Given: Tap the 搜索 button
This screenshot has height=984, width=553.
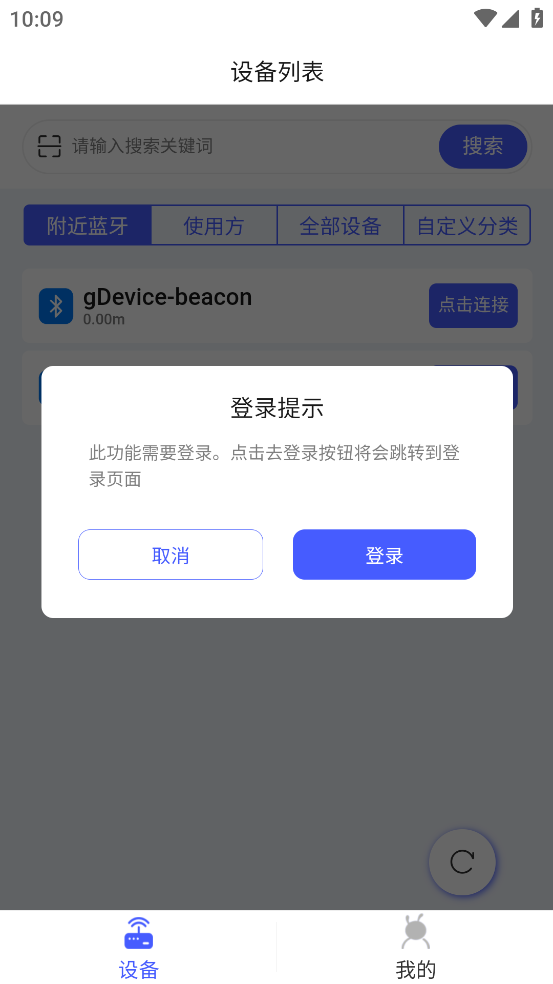Looking at the screenshot, I should [483, 146].
